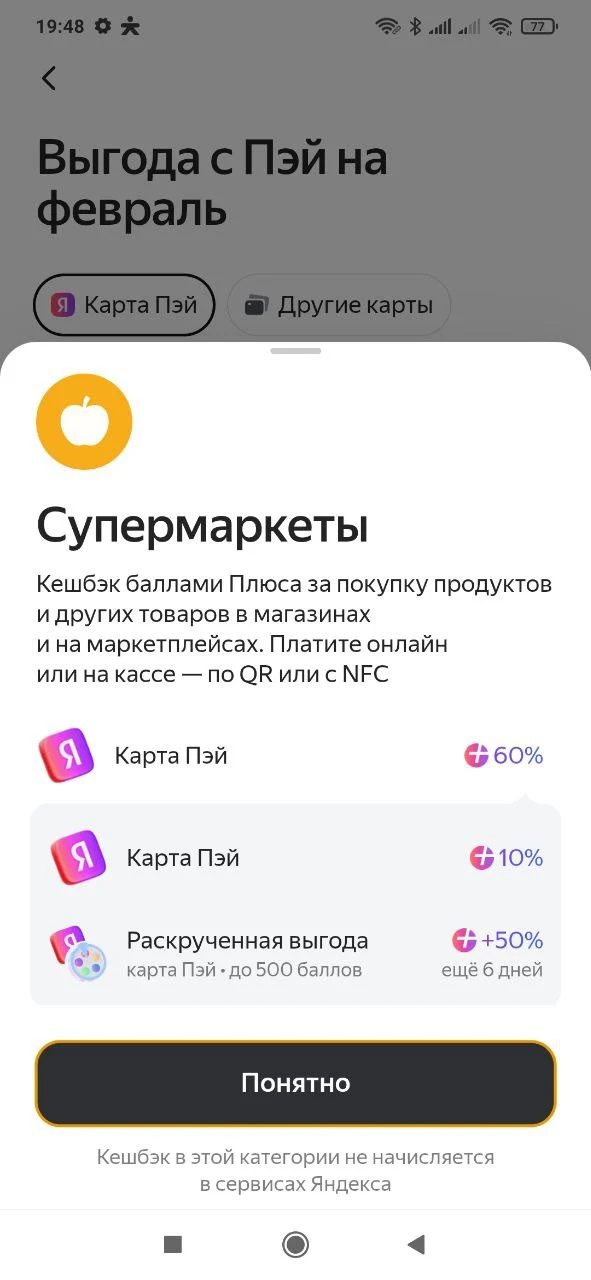Screen dimensions: 591x1280
Task: Tap the Понятно button
Action: pos(295,1083)
